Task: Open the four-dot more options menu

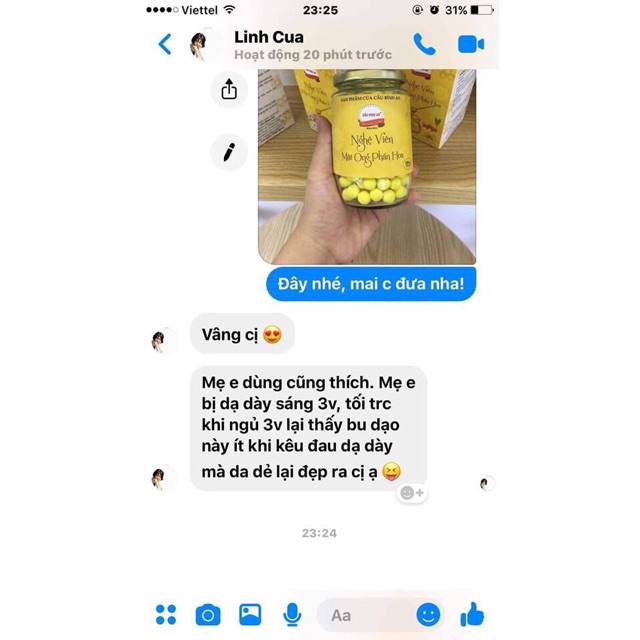Action: click(166, 614)
